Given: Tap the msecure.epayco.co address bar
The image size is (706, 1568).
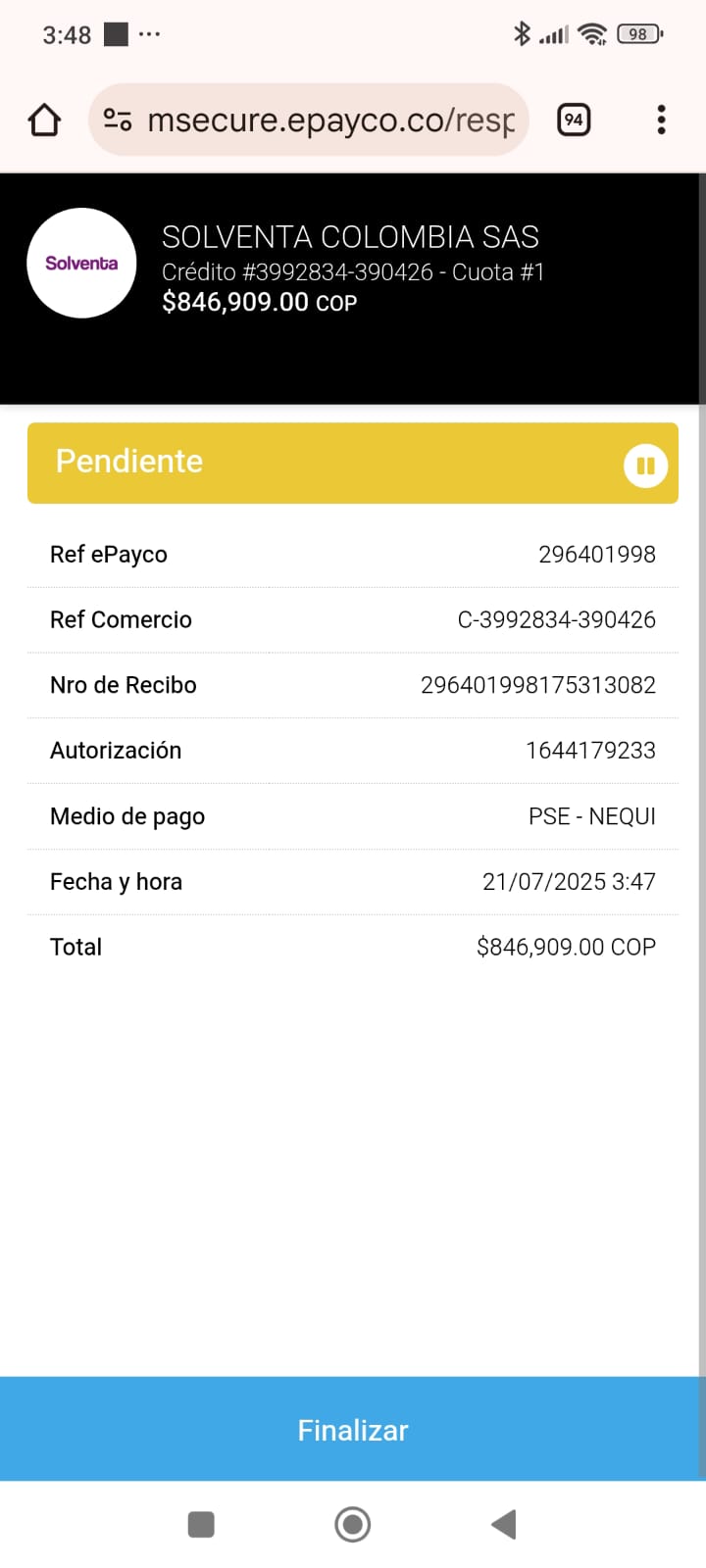Looking at the screenshot, I should (329, 121).
